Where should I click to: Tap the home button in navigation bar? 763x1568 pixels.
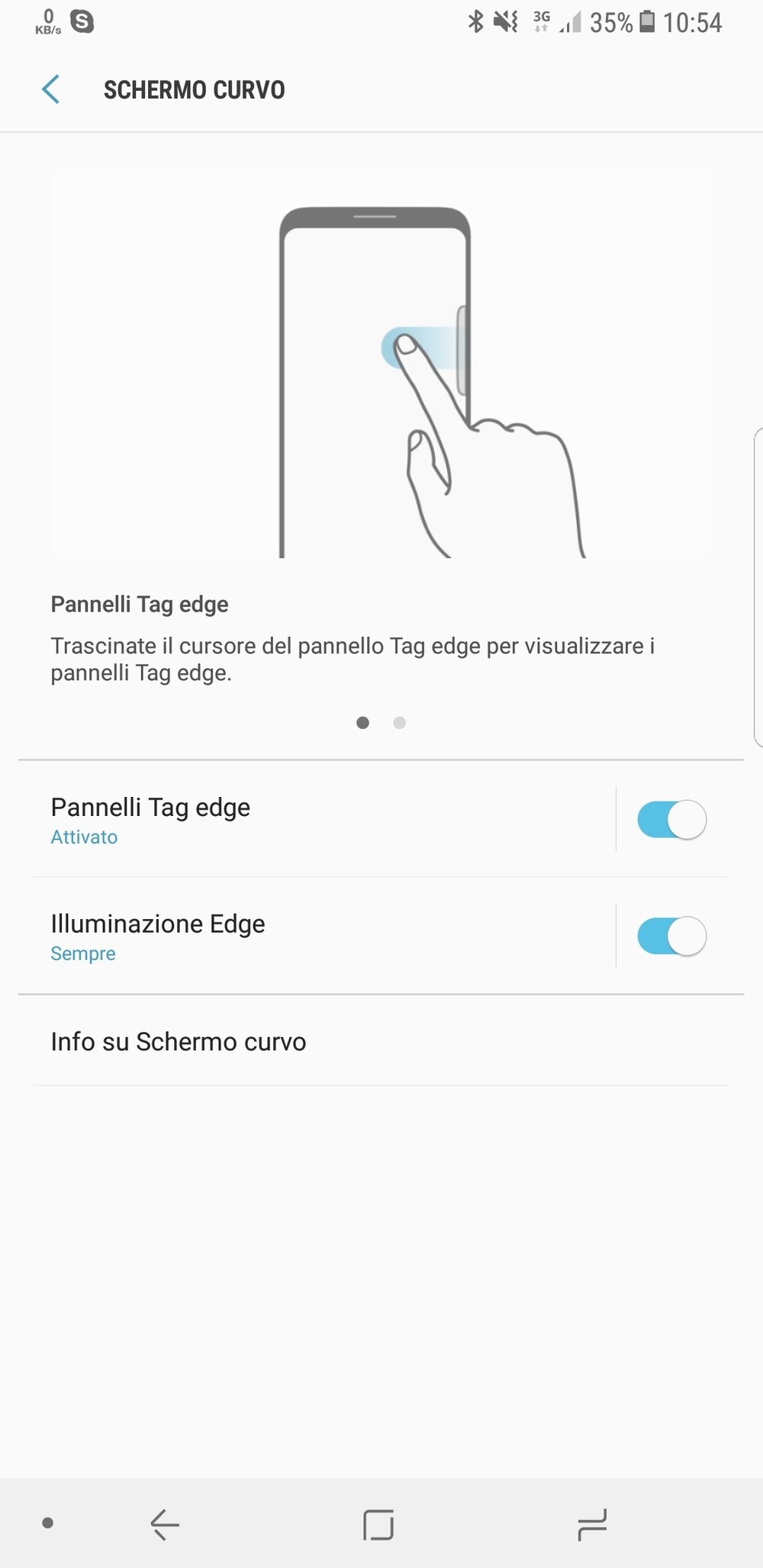click(x=378, y=1524)
